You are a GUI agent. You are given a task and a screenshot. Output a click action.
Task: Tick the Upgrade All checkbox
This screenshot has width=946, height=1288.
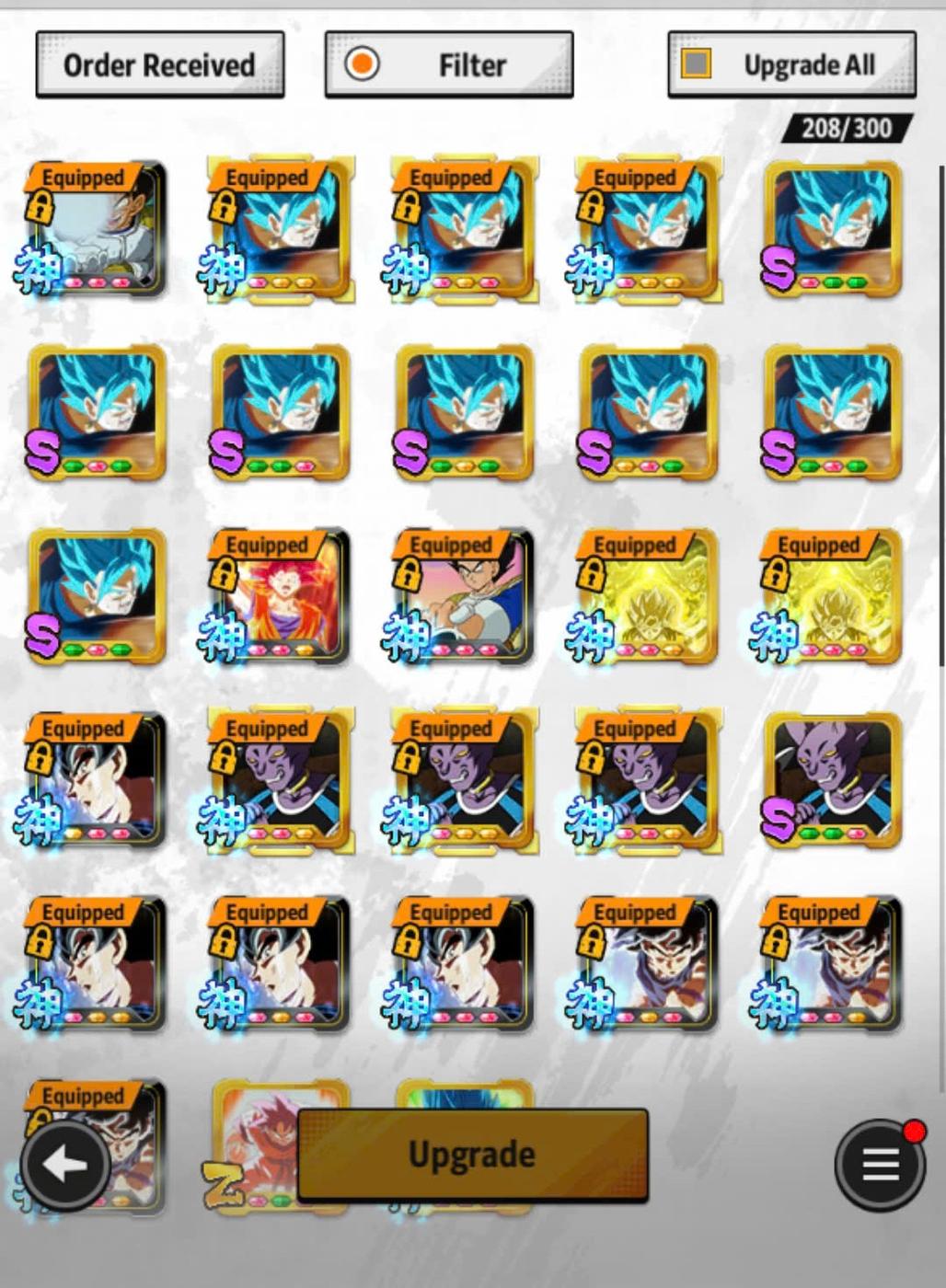(697, 64)
